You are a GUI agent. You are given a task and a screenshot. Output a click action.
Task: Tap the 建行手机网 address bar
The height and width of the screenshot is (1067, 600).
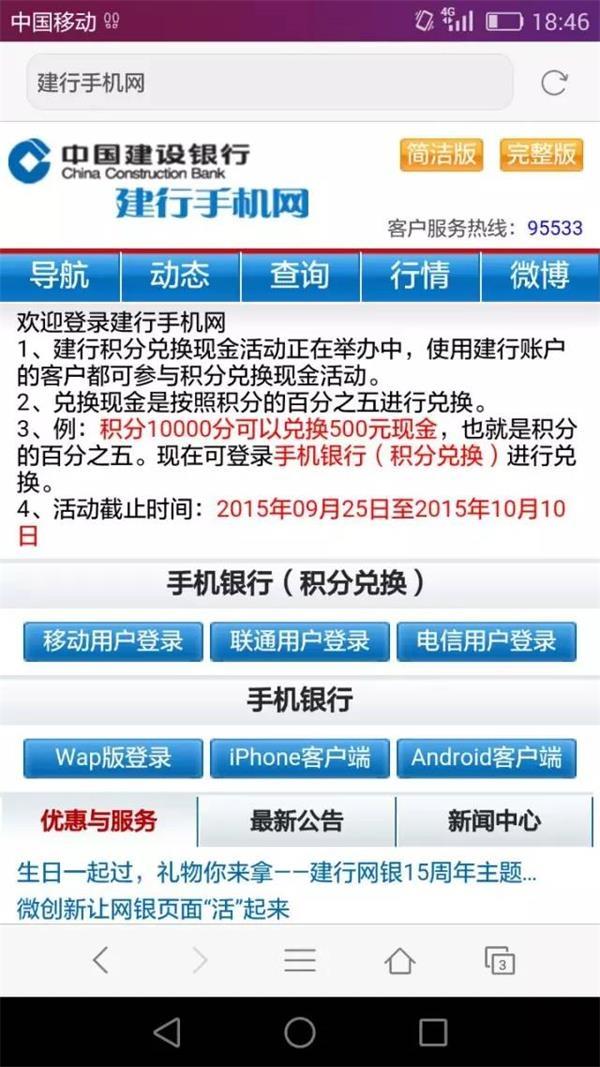point(270,83)
